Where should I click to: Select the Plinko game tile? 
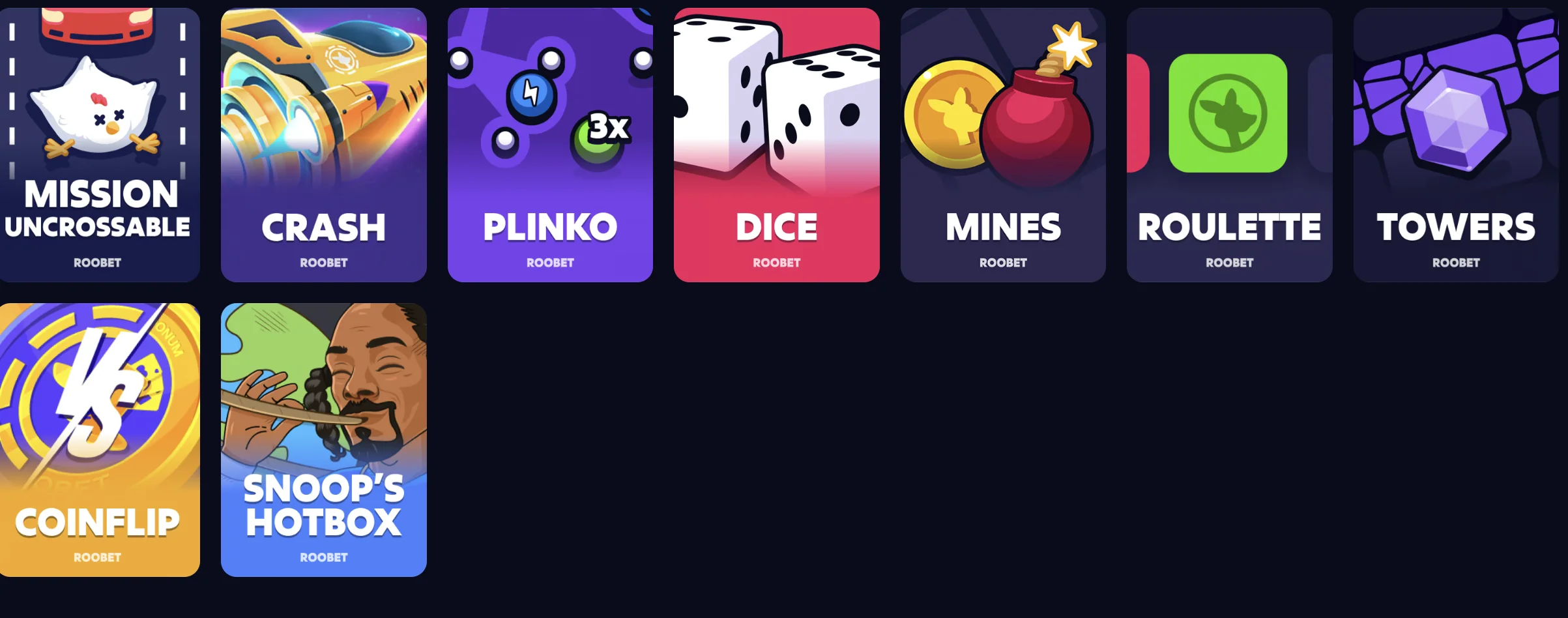pyautogui.click(x=550, y=145)
